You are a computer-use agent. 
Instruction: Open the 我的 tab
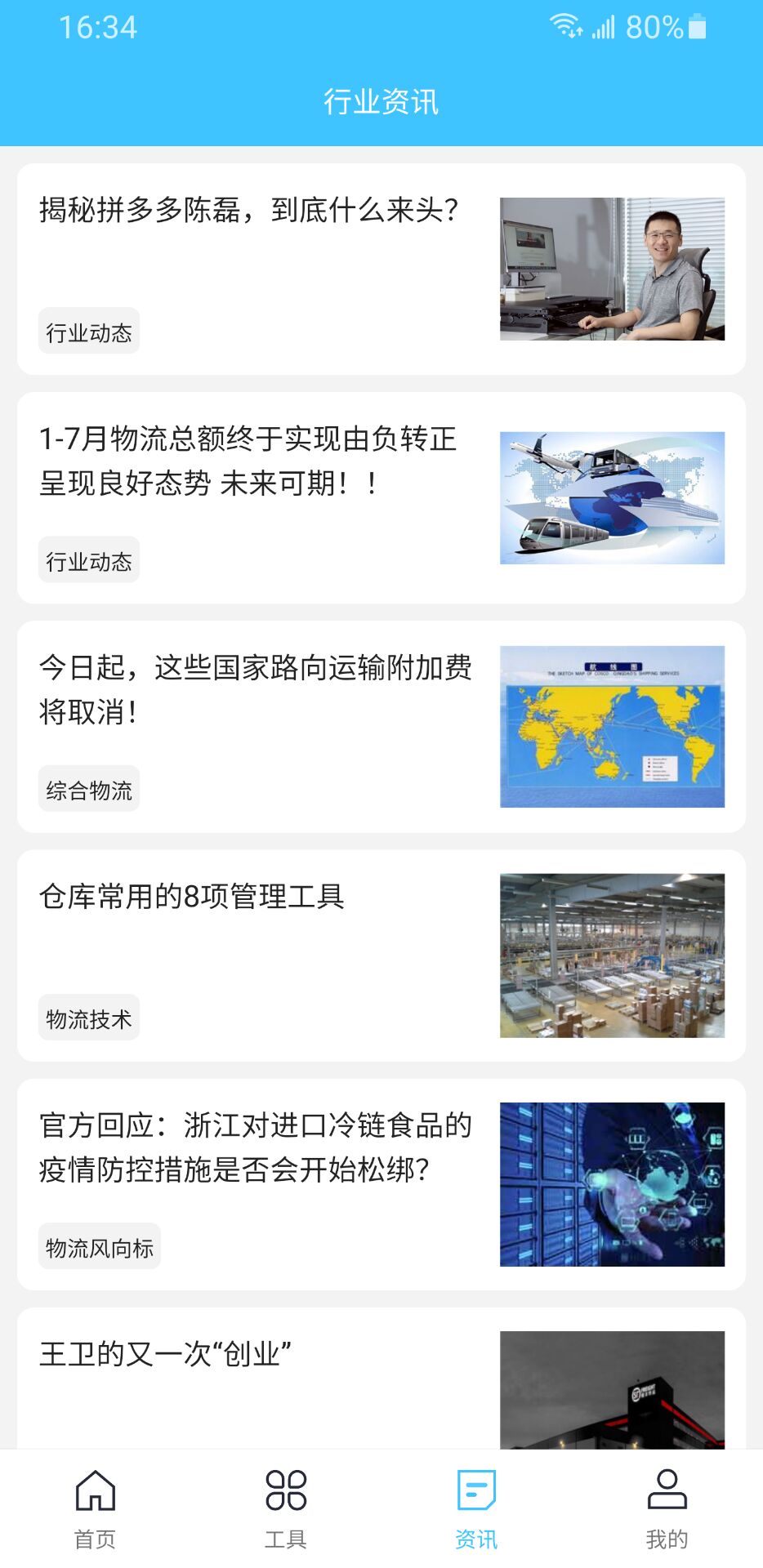click(667, 1508)
